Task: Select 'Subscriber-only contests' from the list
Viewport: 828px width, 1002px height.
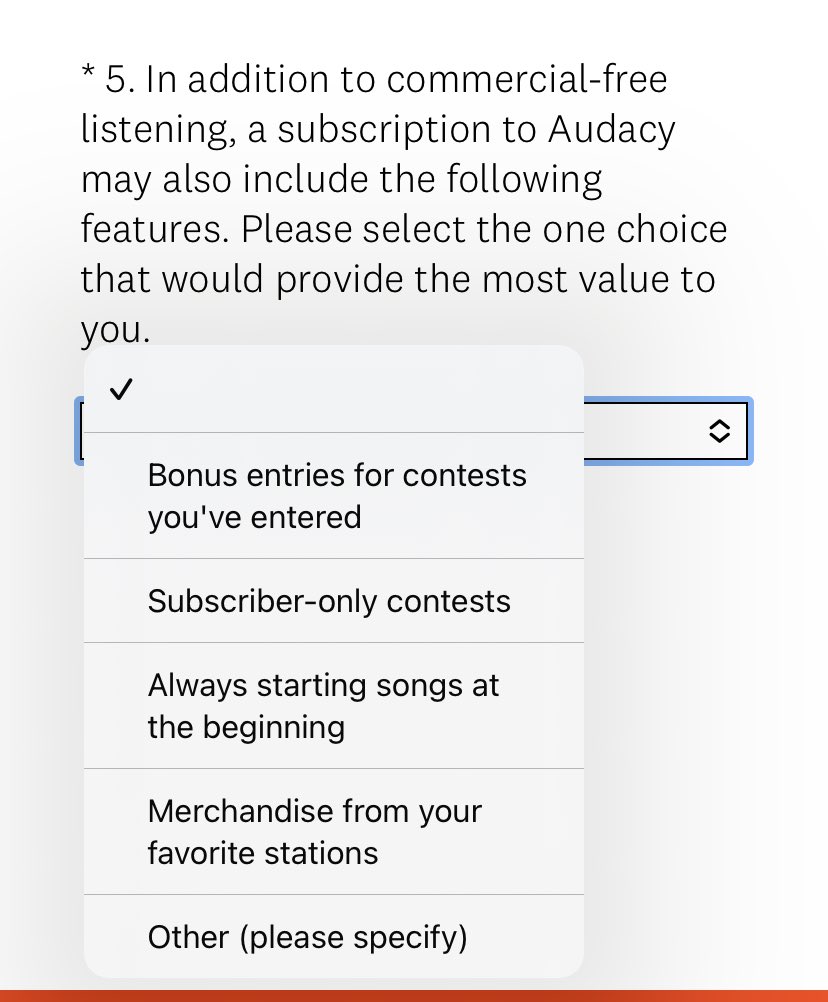Action: [329, 601]
